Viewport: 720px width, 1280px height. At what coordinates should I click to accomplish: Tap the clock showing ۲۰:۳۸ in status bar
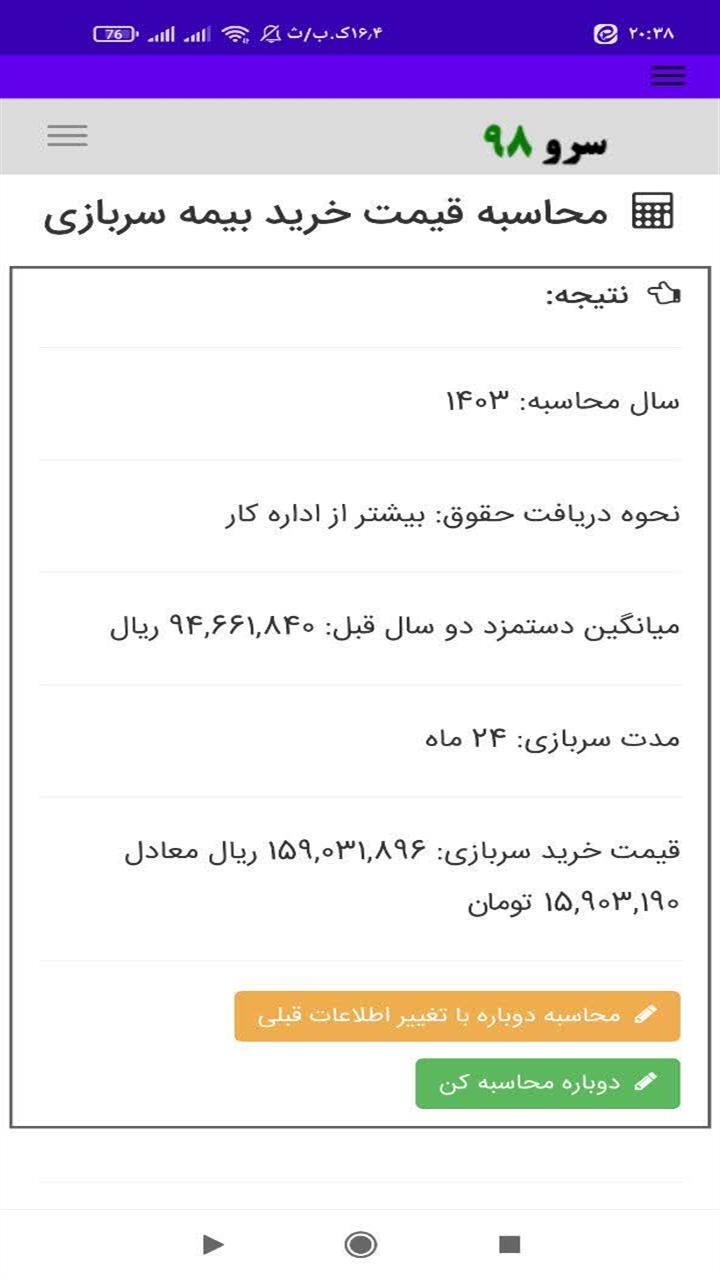(650, 31)
